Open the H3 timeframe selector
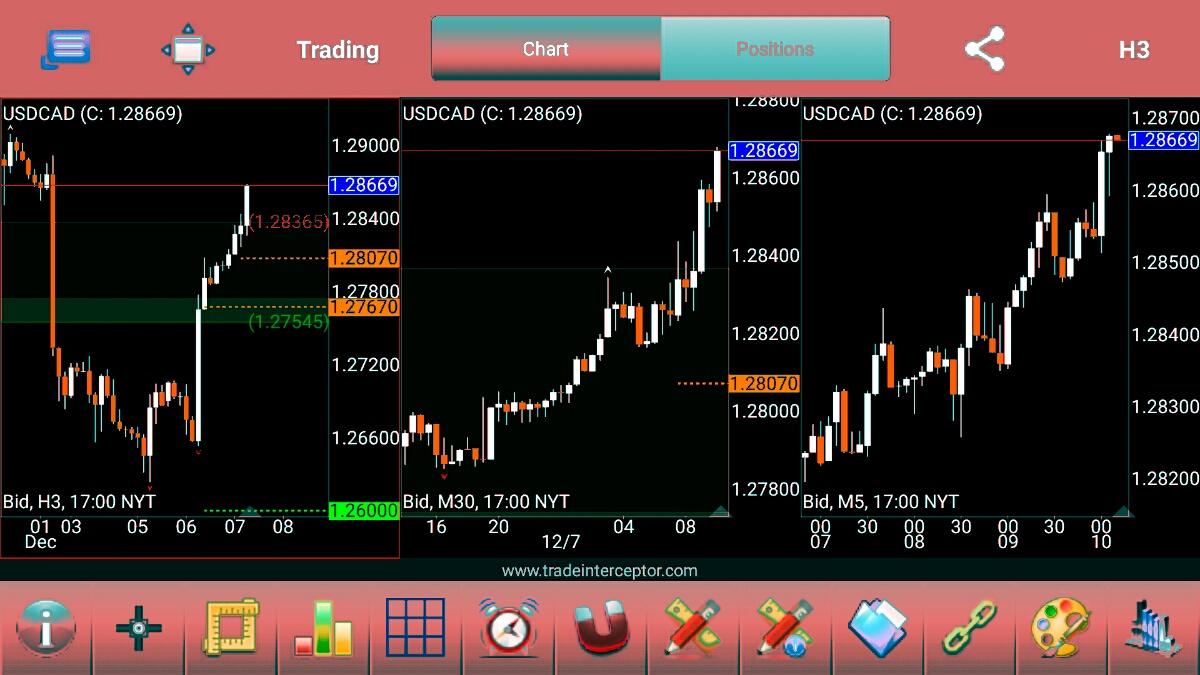The width and height of the screenshot is (1200, 675). point(1134,49)
